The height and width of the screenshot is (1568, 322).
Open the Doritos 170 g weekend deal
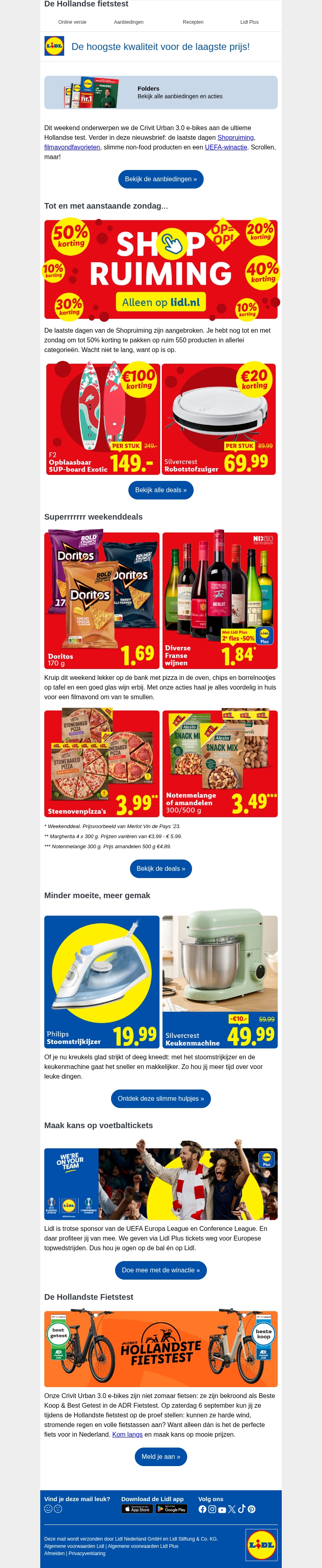tap(102, 600)
